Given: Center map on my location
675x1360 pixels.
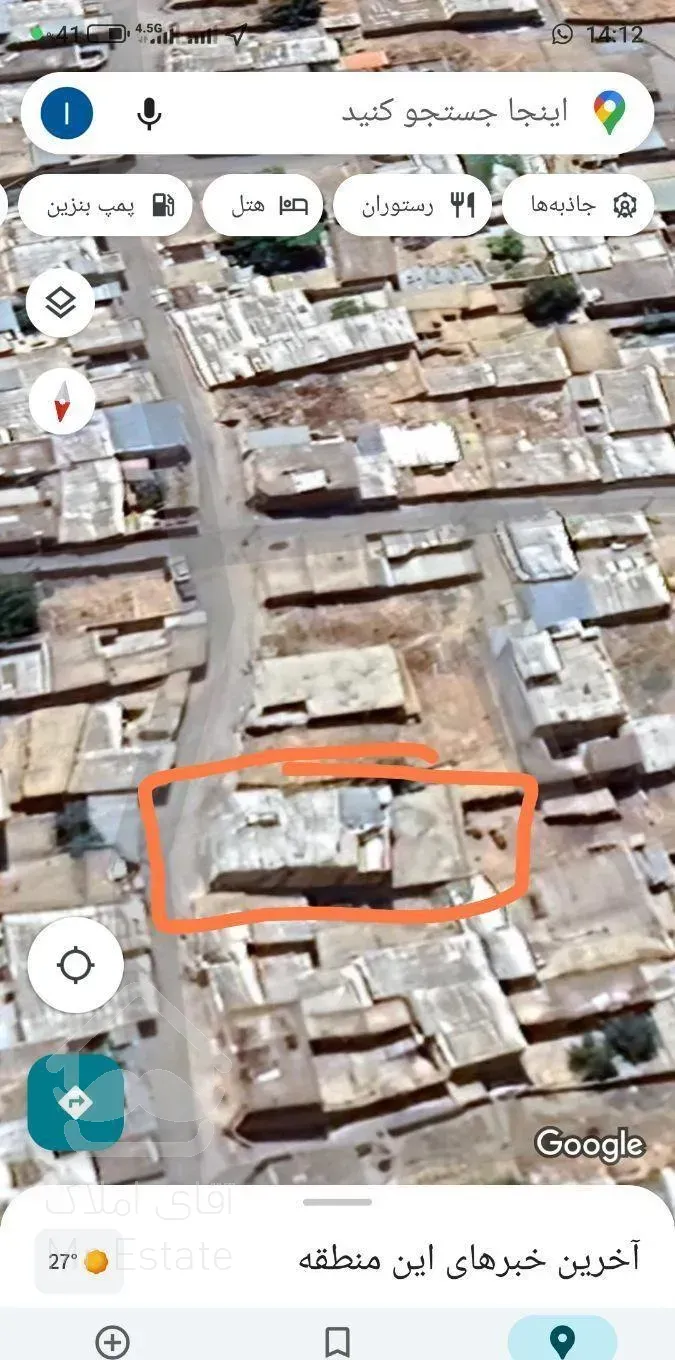Looking at the screenshot, I should [76, 965].
